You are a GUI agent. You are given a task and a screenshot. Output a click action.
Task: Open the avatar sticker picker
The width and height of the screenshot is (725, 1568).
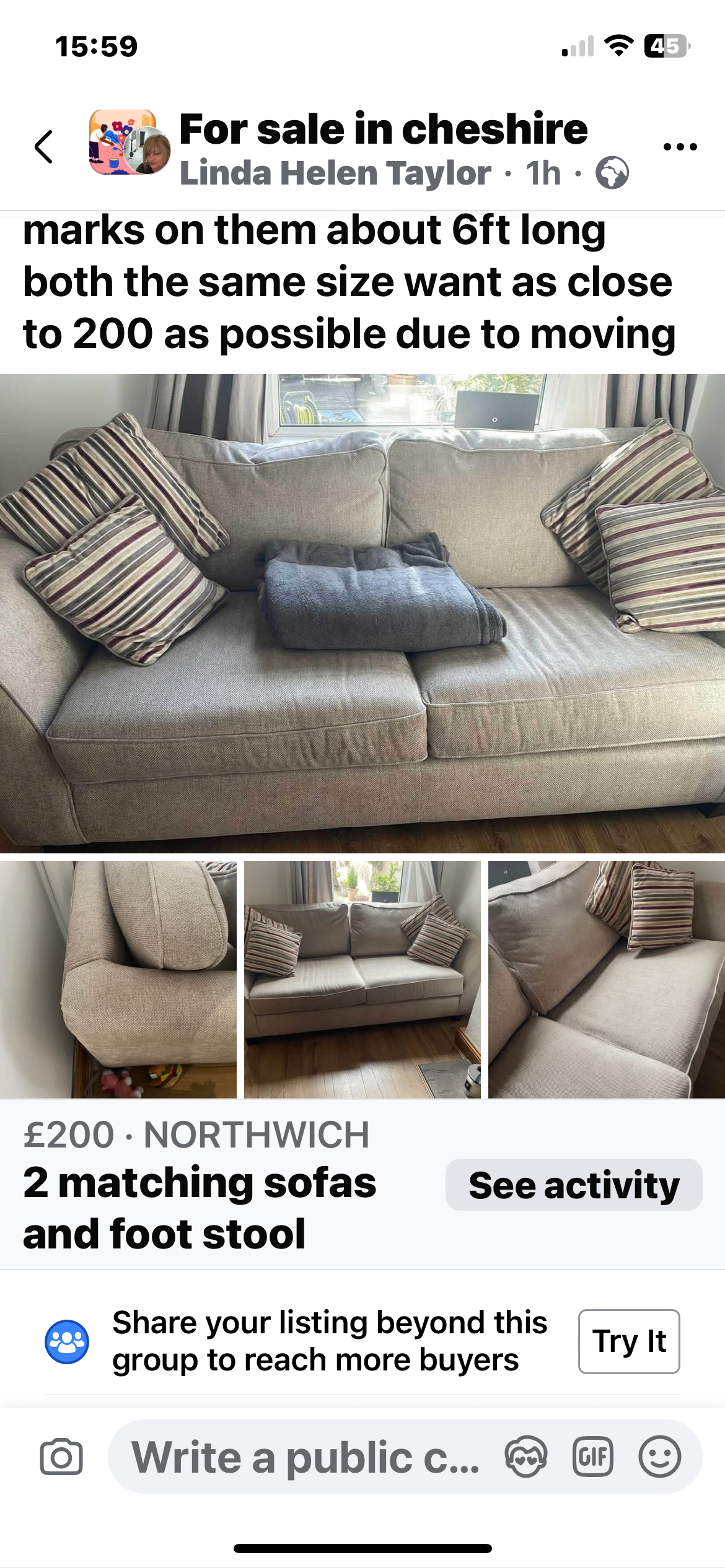click(525, 1457)
